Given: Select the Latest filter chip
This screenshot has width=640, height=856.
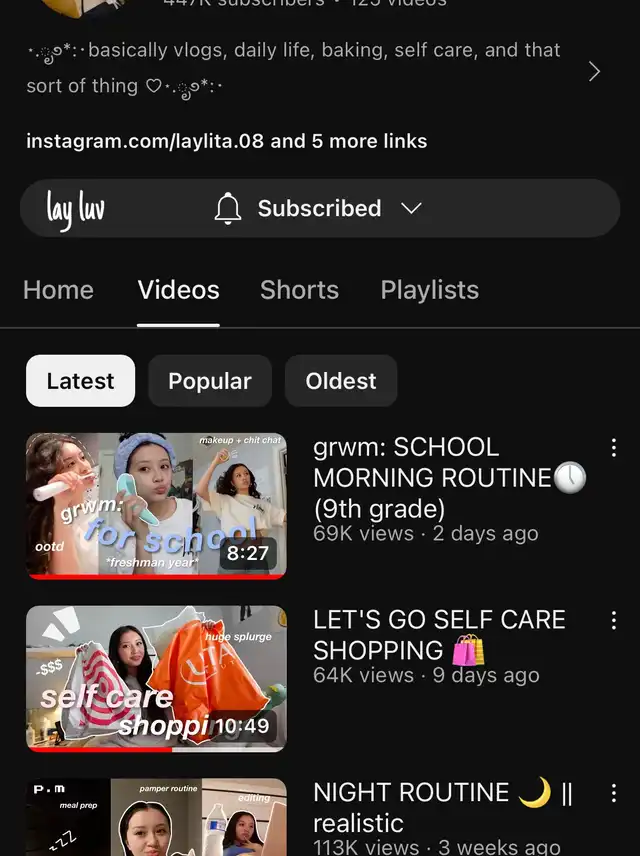Looking at the screenshot, I should click(x=80, y=381).
